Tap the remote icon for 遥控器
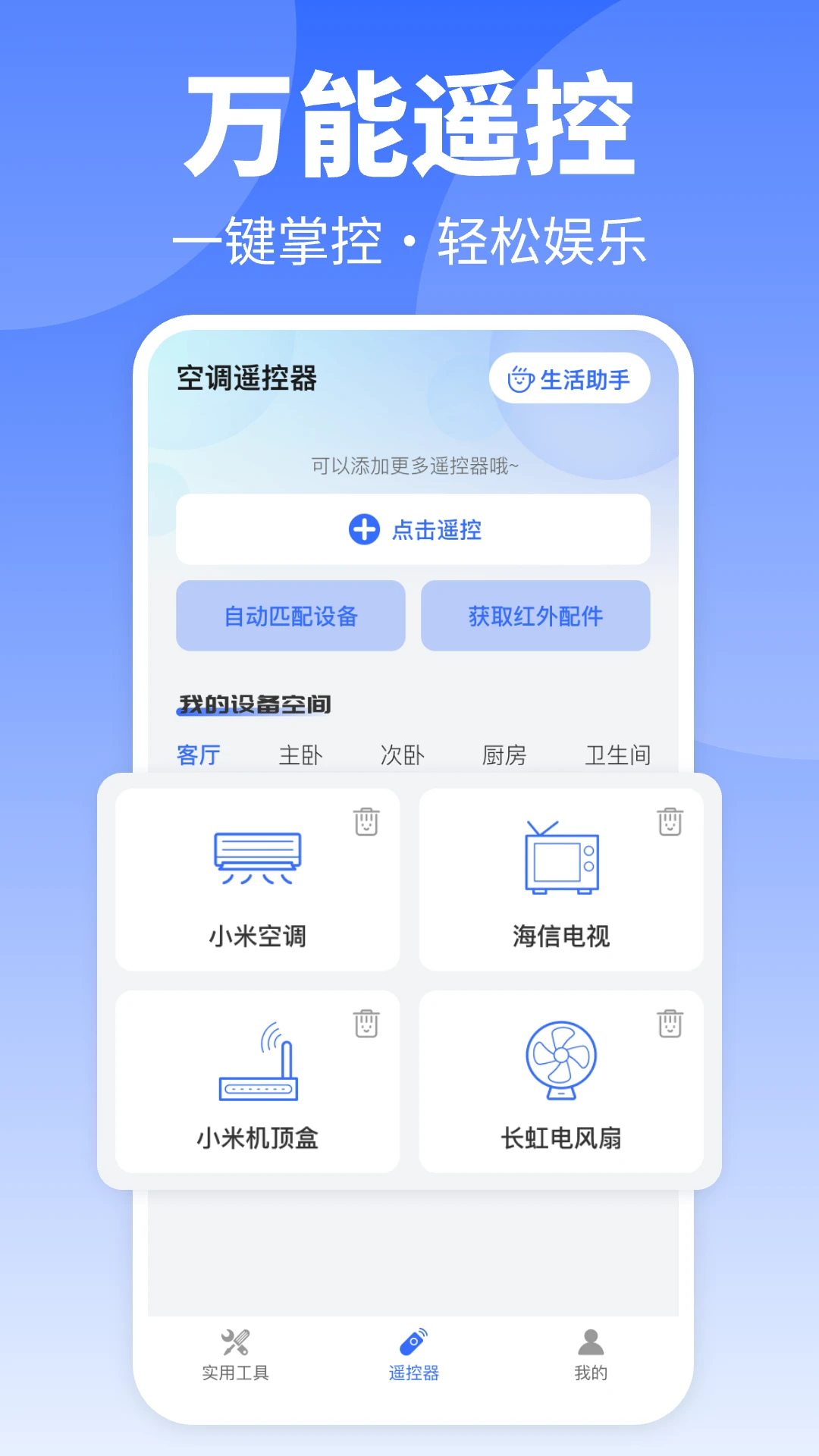 click(x=414, y=1338)
